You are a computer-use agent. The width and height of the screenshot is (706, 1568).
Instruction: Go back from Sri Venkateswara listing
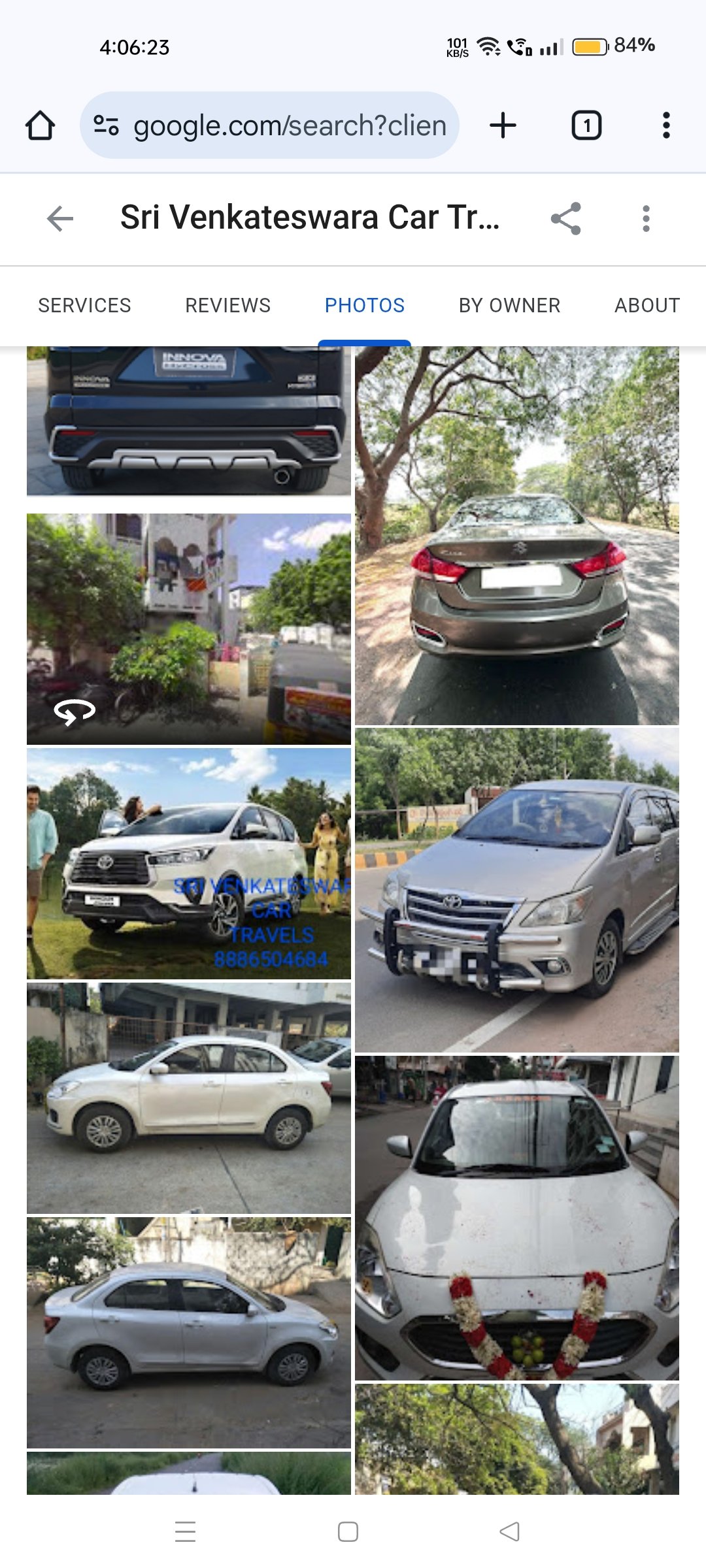coord(60,218)
